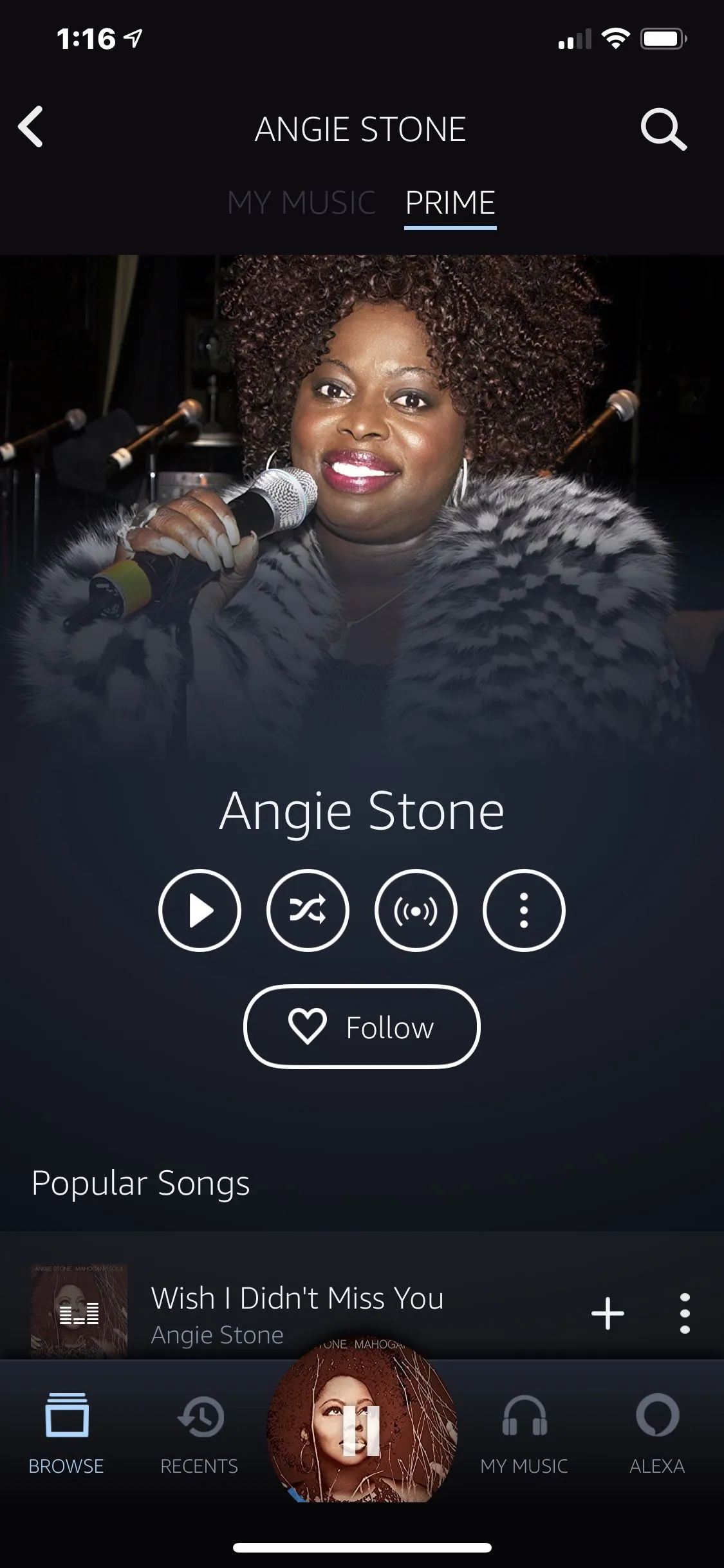Open more options for Wish I Didn't Miss You
Screen dimensions: 724x1568
(x=685, y=1313)
